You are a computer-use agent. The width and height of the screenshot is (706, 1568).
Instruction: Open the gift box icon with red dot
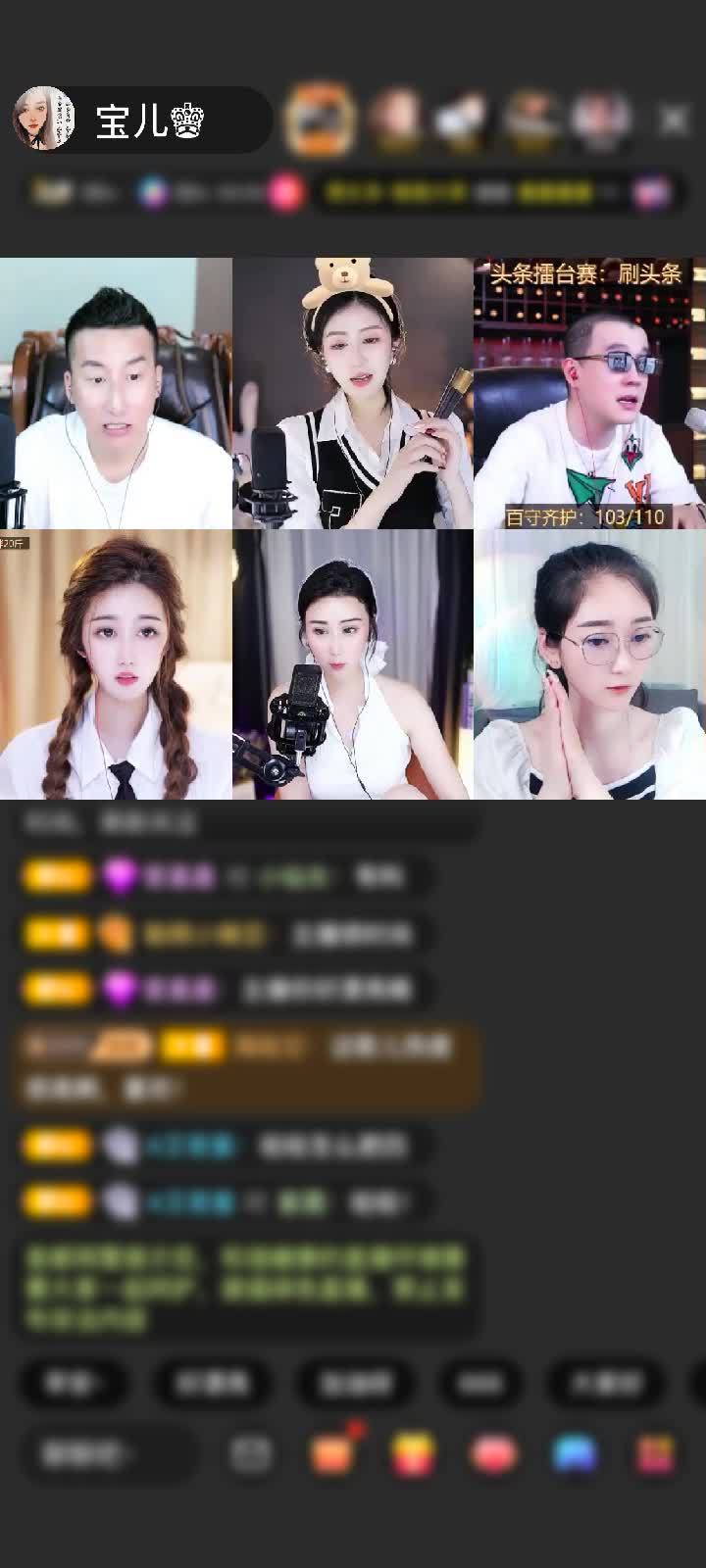tap(333, 1452)
